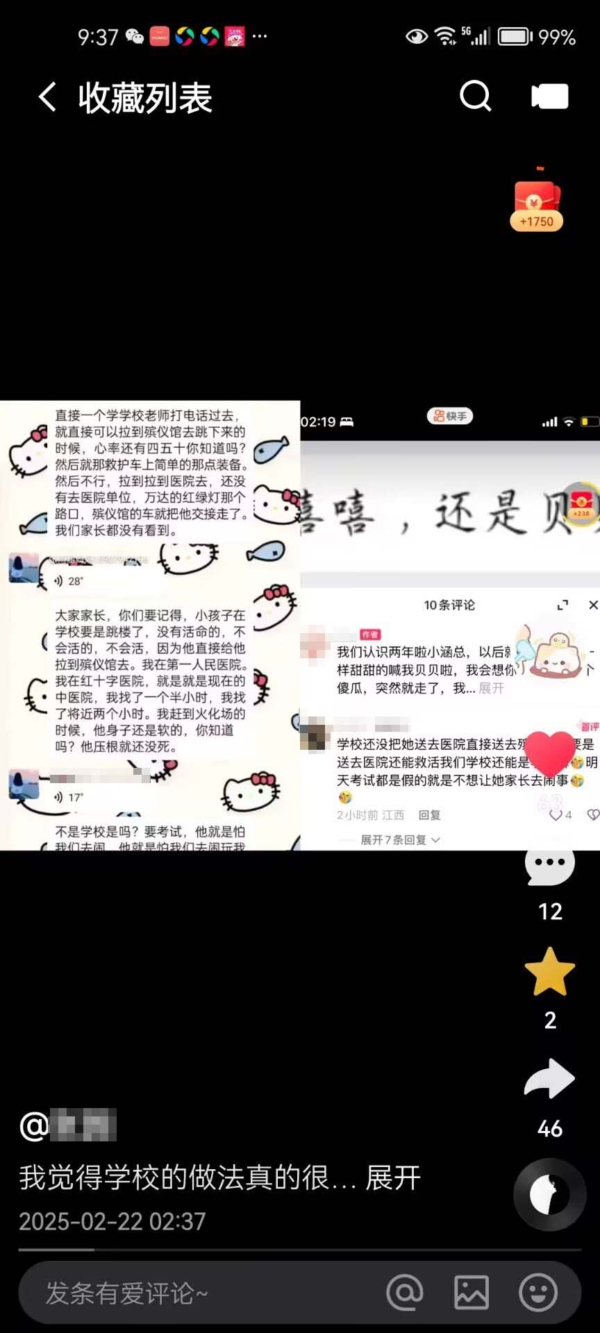Mention someone with the @ icon
Screen dimensions: 600x1333
point(405,1293)
